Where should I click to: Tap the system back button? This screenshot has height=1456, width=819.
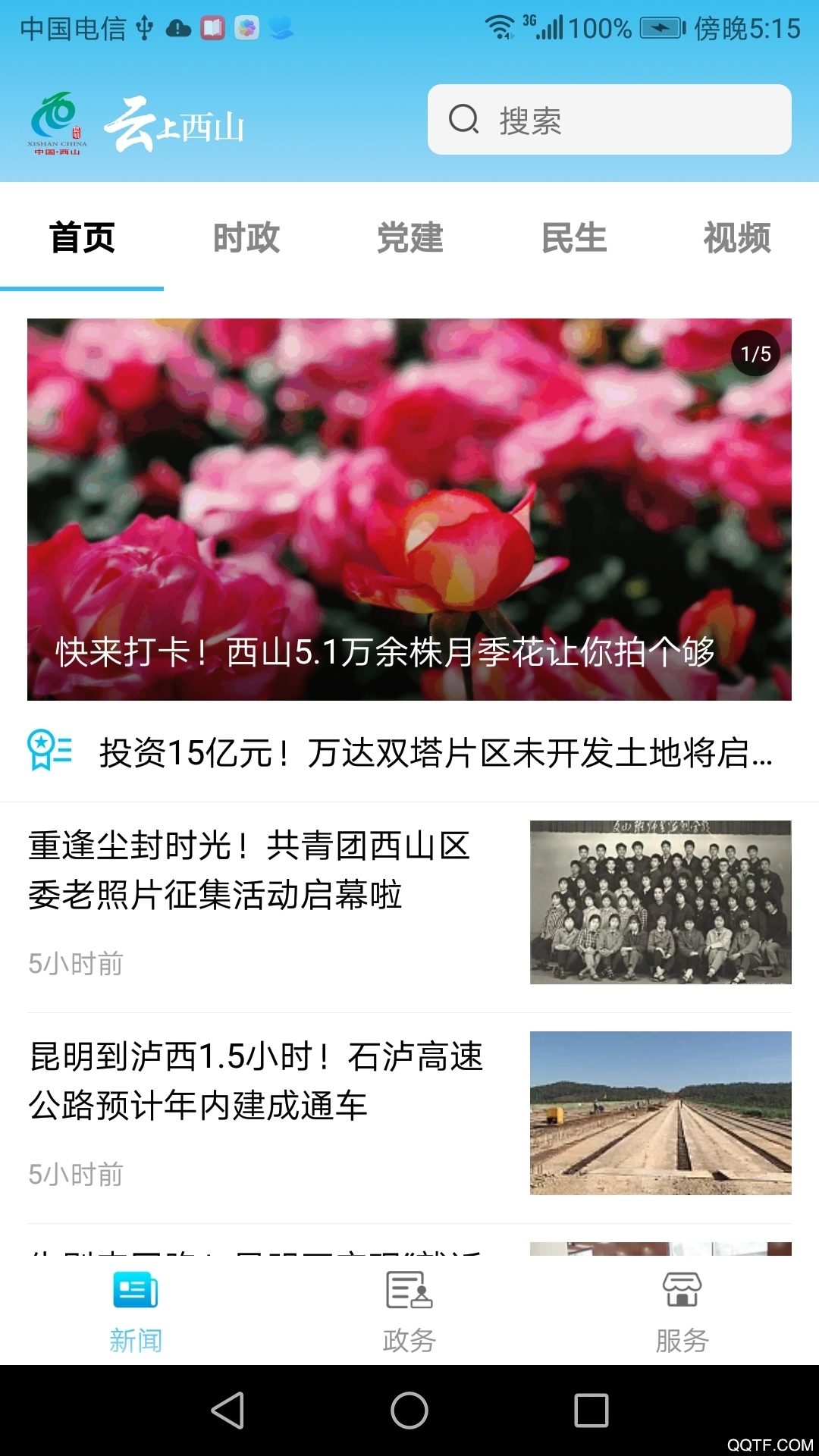tap(227, 1411)
